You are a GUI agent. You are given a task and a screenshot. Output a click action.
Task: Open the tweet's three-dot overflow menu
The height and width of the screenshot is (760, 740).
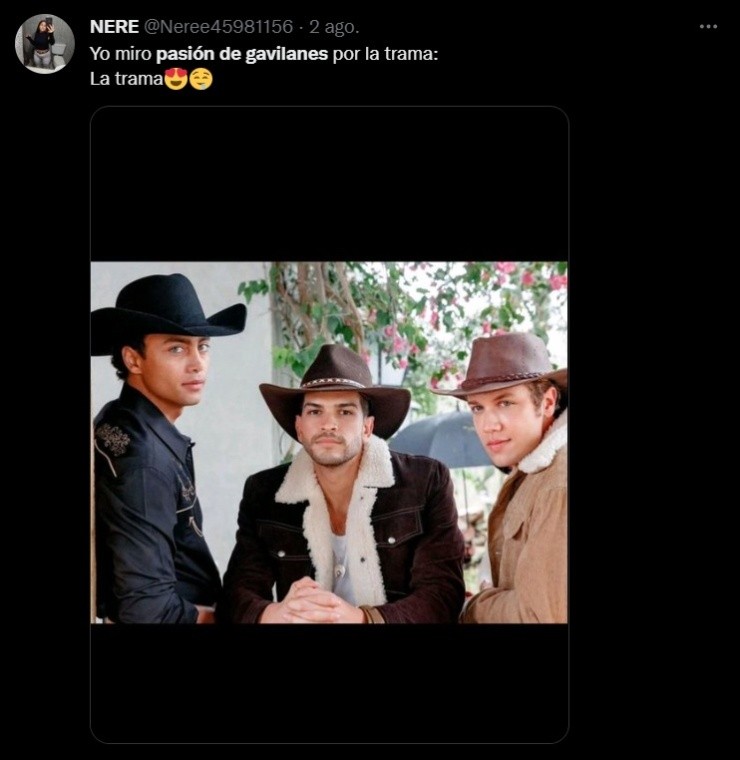pyautogui.click(x=708, y=26)
